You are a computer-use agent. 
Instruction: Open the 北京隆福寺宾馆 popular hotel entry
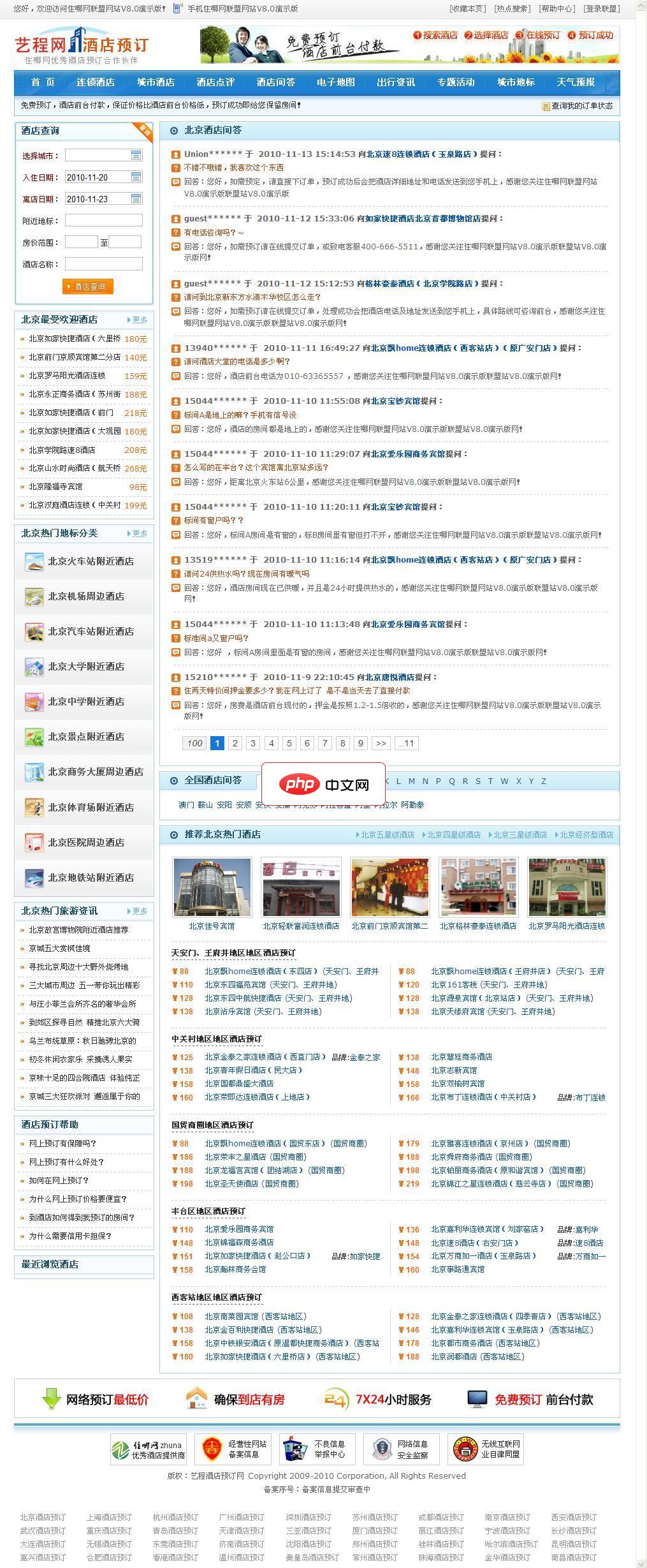point(55,487)
